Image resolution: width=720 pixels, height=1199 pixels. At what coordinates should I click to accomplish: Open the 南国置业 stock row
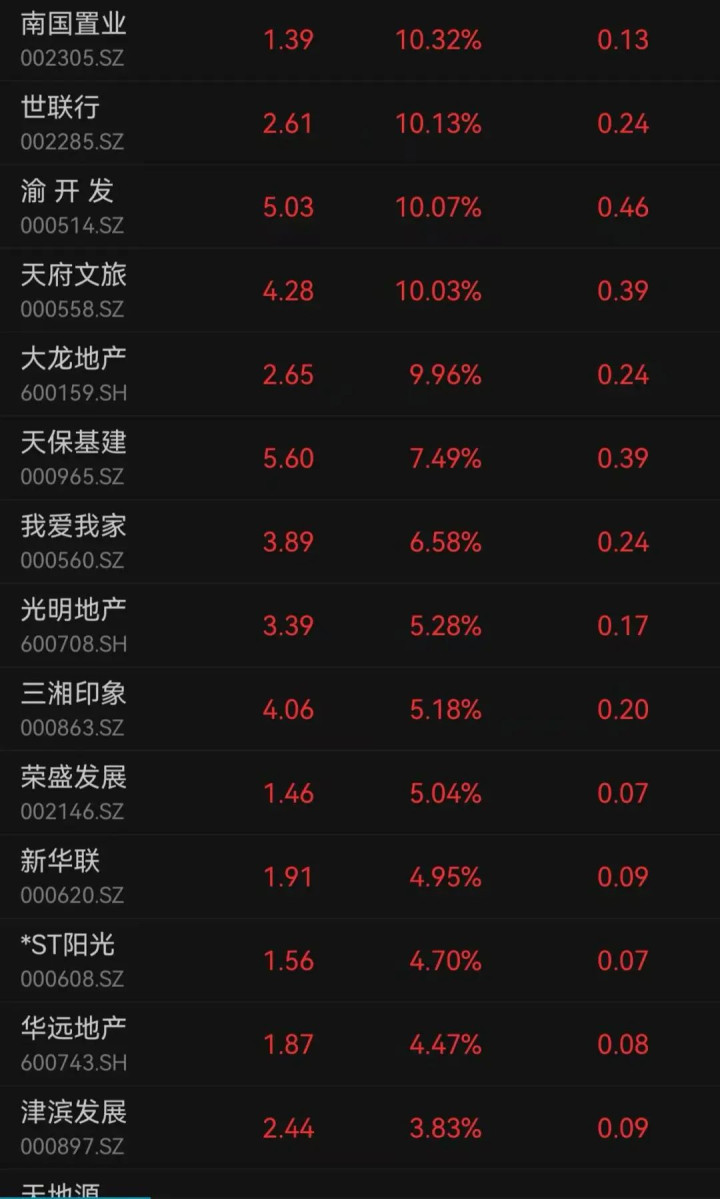[360, 40]
